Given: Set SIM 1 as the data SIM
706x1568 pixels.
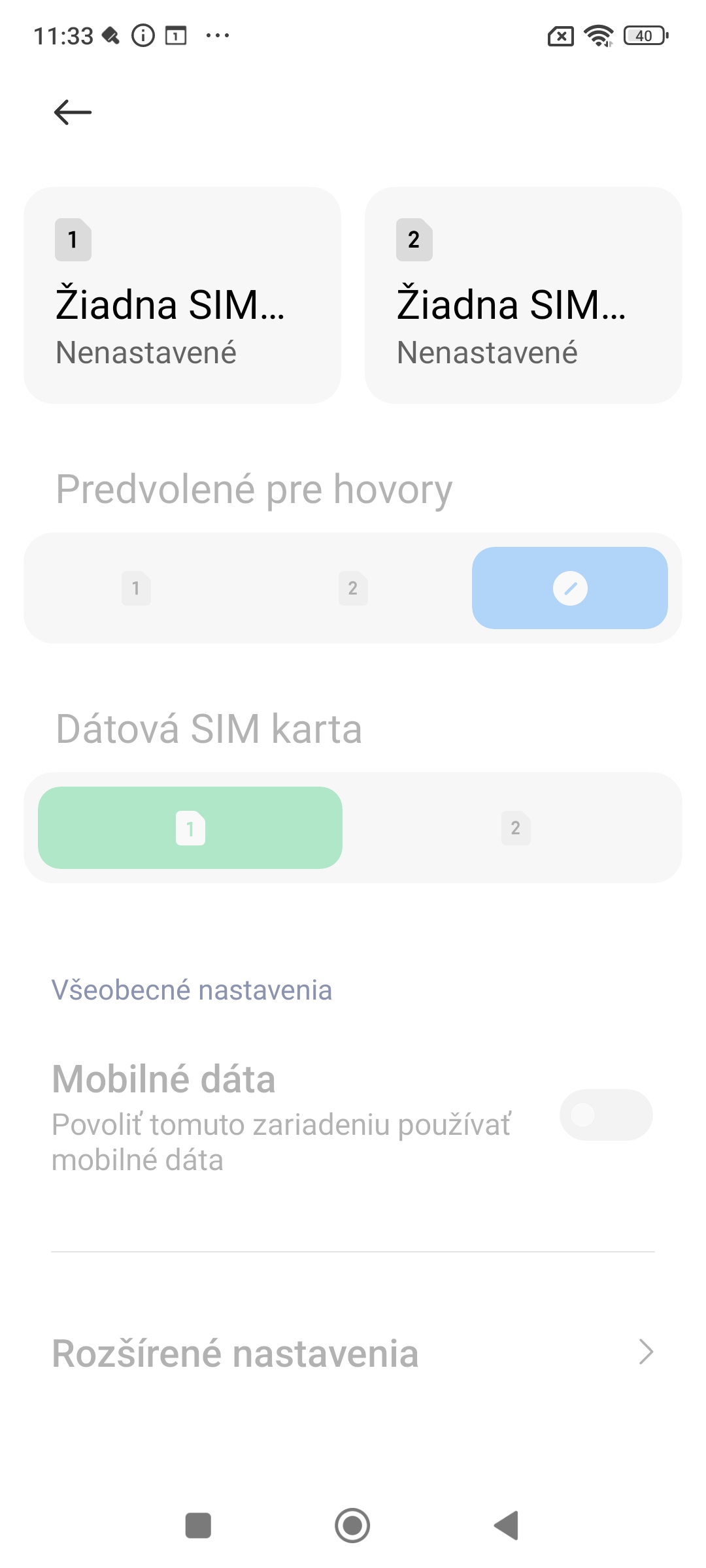Looking at the screenshot, I should (x=190, y=828).
